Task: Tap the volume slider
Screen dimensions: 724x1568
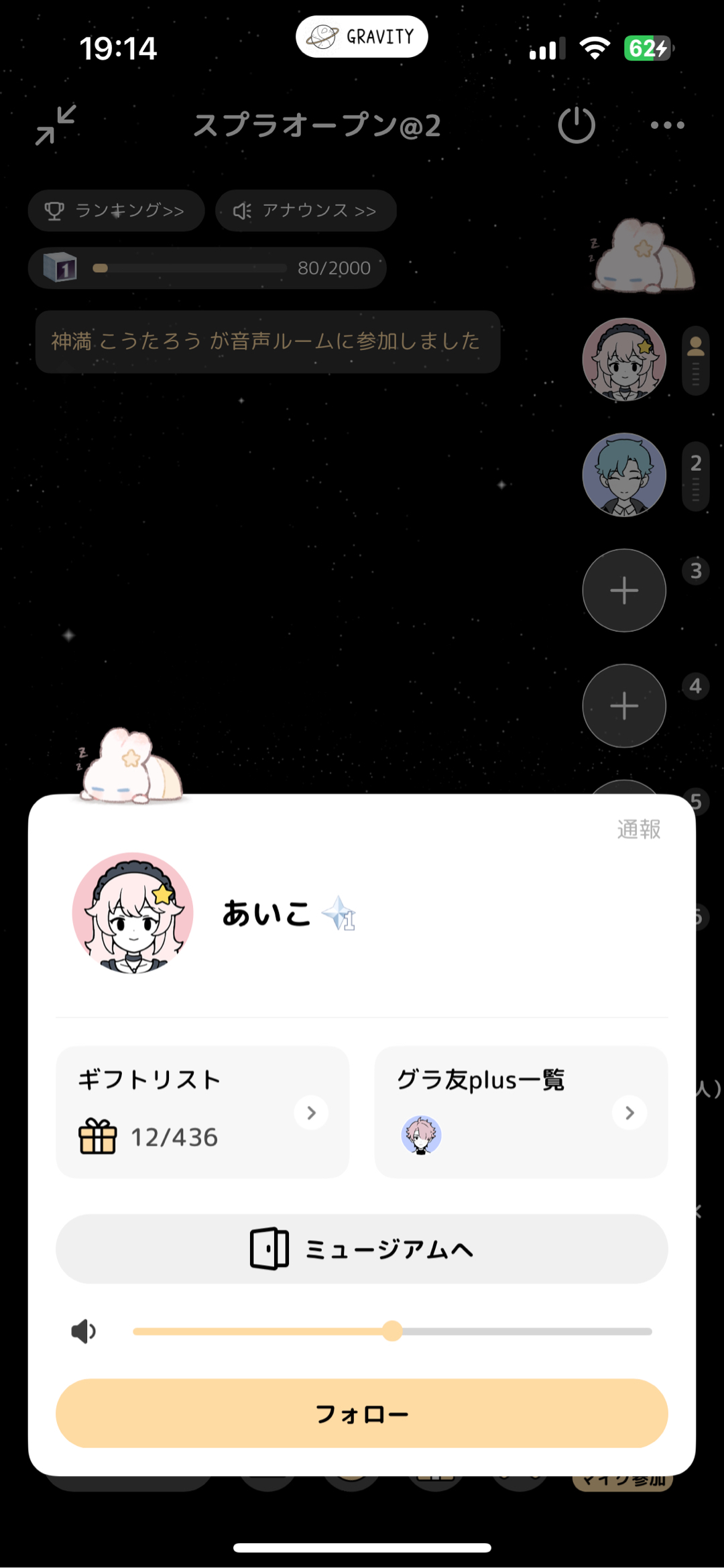Action: point(392,1331)
